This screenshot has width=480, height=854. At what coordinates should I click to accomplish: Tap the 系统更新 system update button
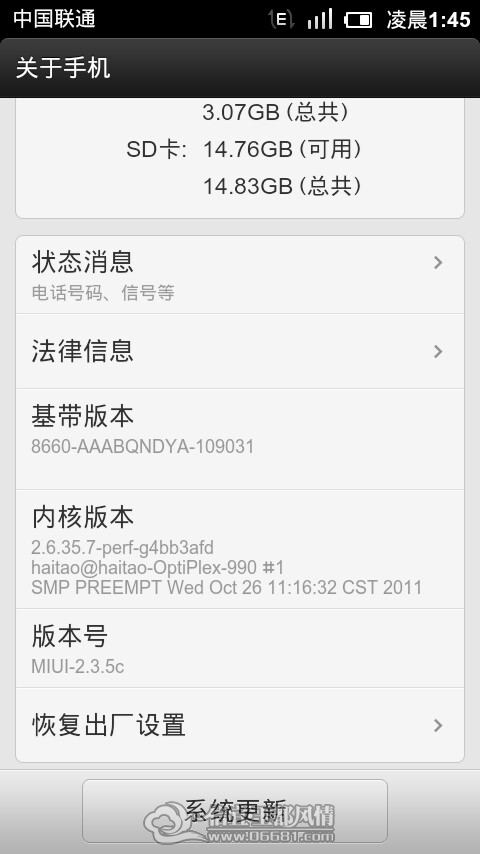235,811
